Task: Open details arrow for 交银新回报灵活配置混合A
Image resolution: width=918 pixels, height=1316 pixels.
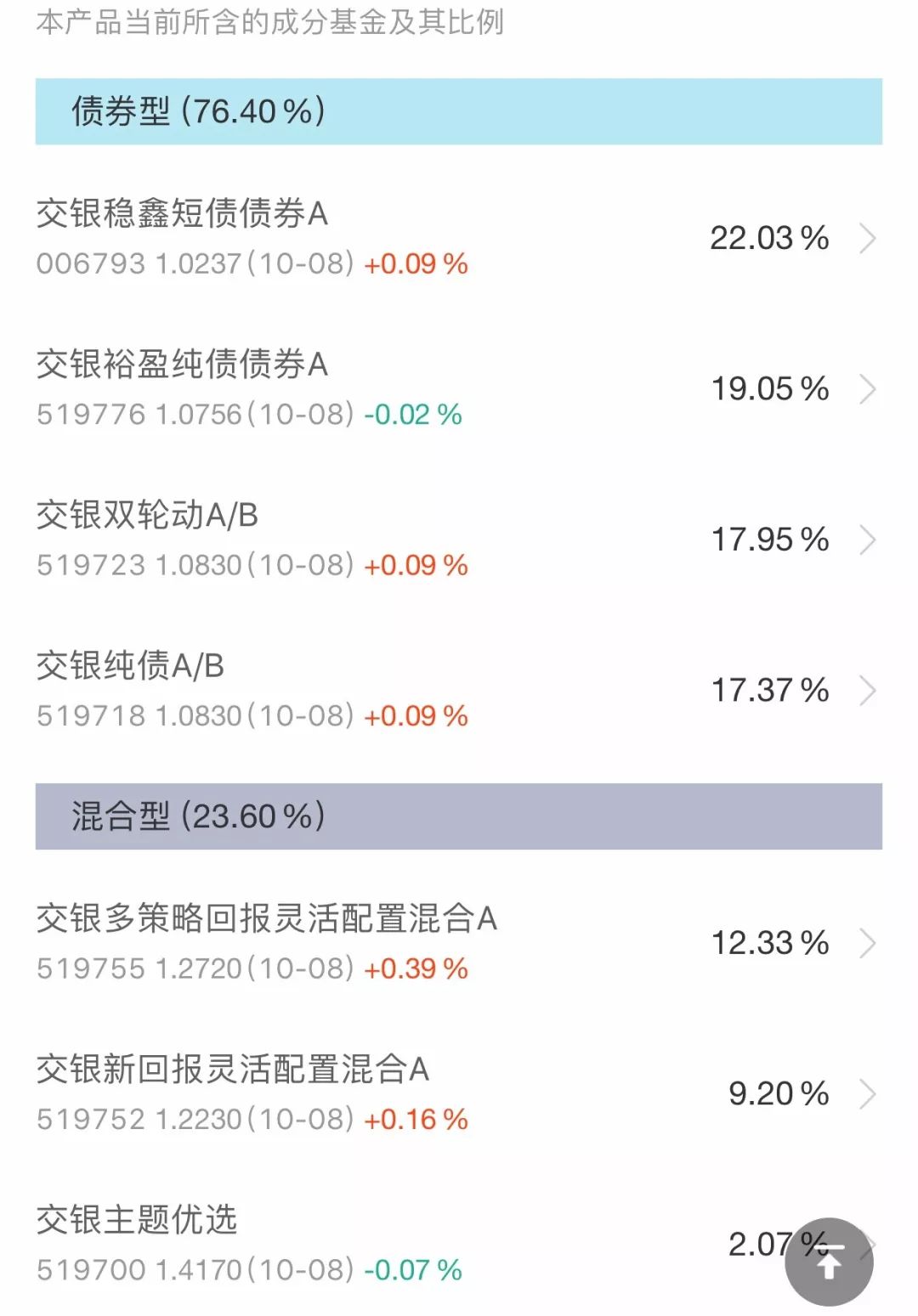Action: [869, 1094]
